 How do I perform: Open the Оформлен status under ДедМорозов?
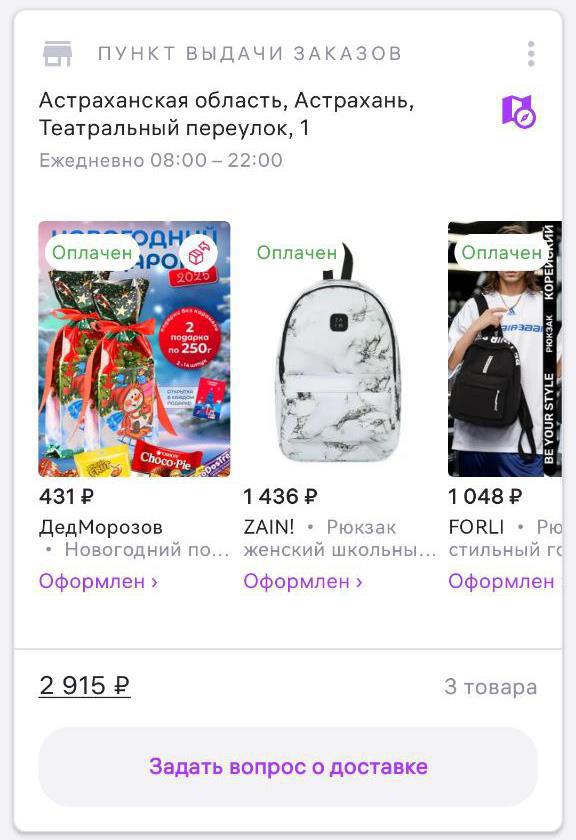tap(99, 581)
